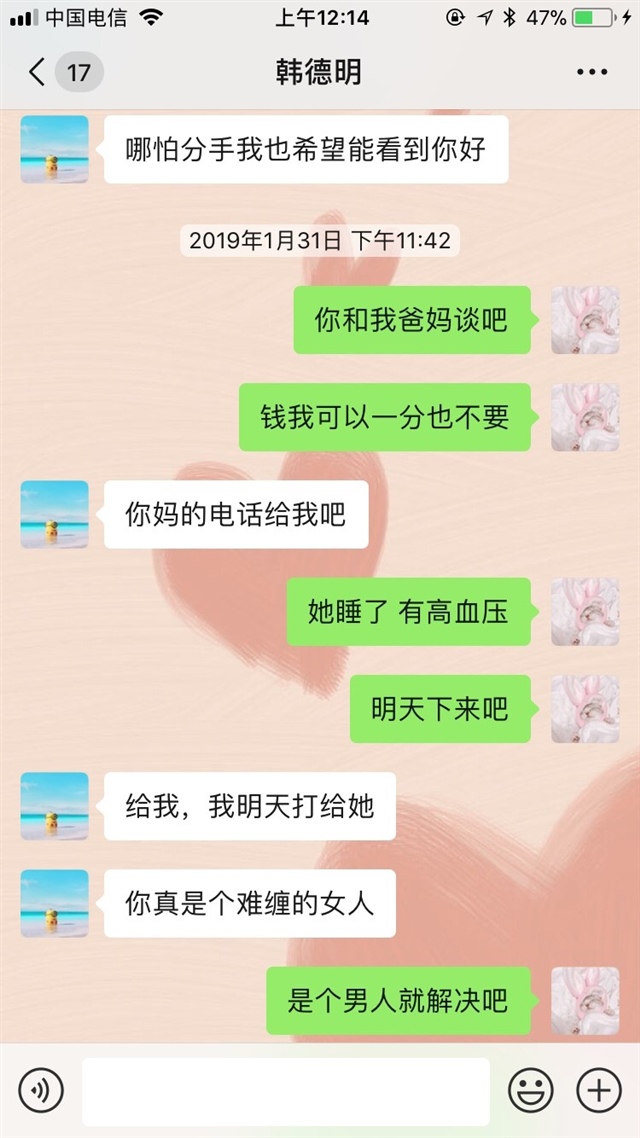Open the plus attachments menu
Image resolution: width=640 pixels, height=1138 pixels.
(598, 1090)
